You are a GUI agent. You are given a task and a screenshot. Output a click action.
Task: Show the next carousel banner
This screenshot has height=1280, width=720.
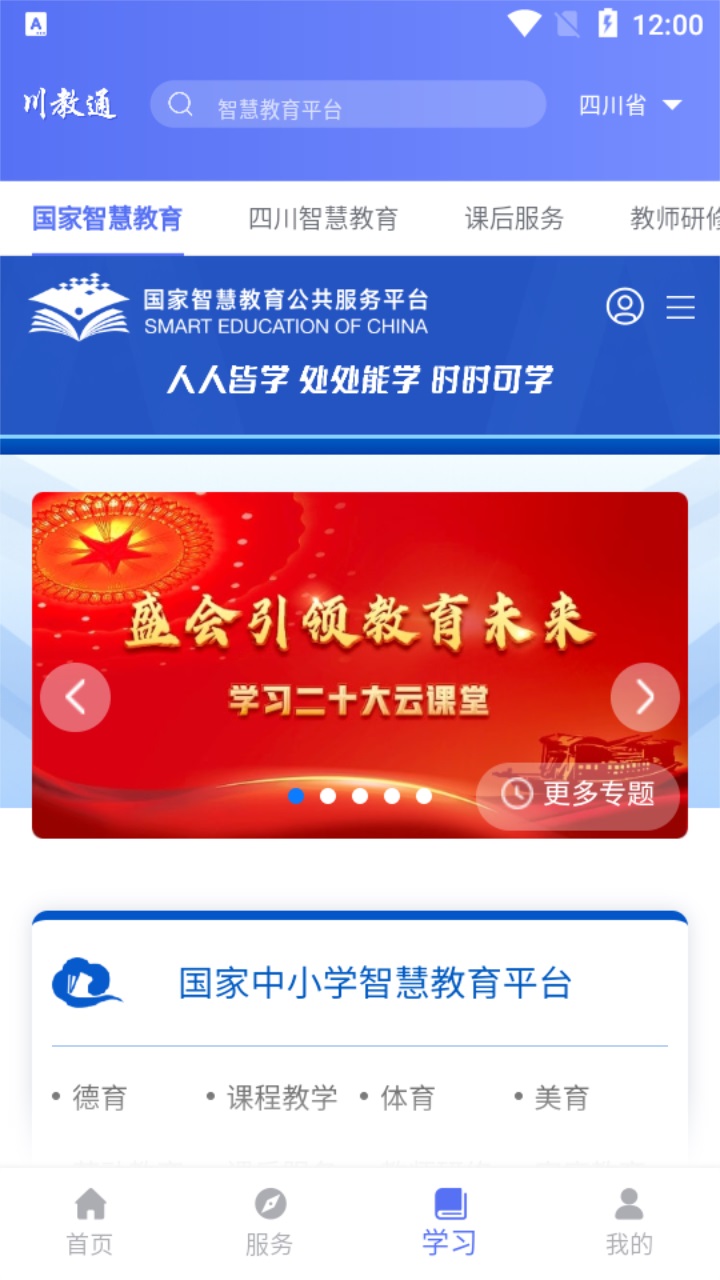click(x=645, y=697)
